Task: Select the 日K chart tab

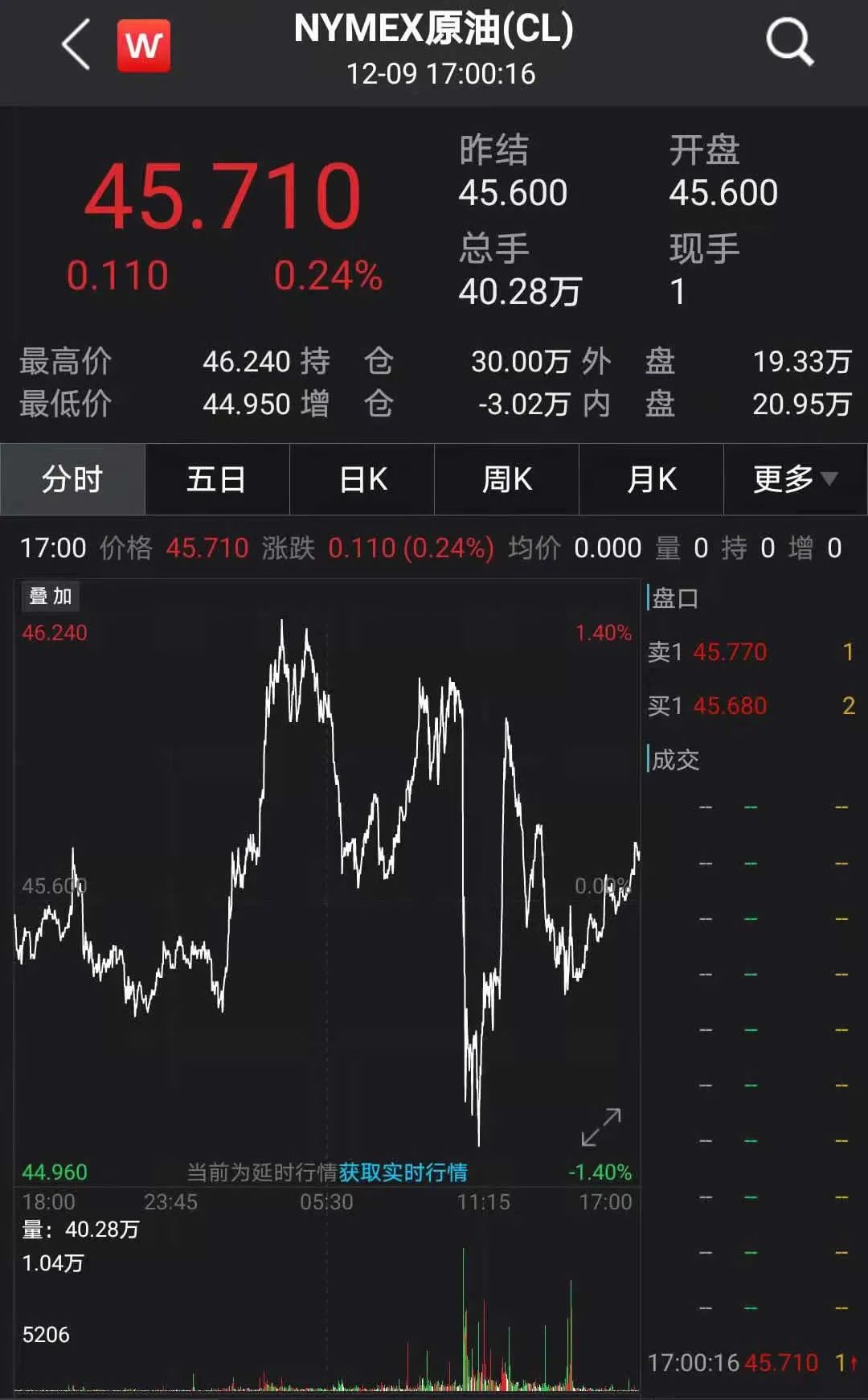Action: pyautogui.click(x=362, y=479)
